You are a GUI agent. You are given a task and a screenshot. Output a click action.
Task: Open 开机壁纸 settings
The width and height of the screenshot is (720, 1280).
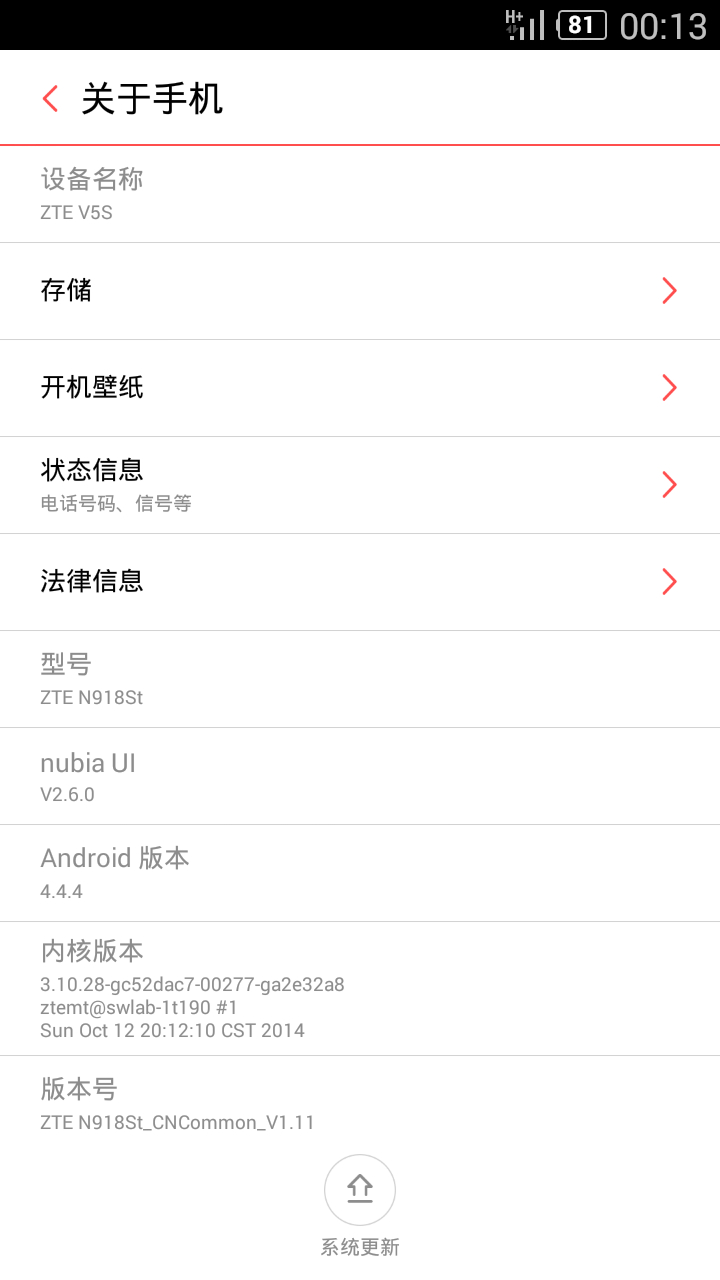(360, 388)
